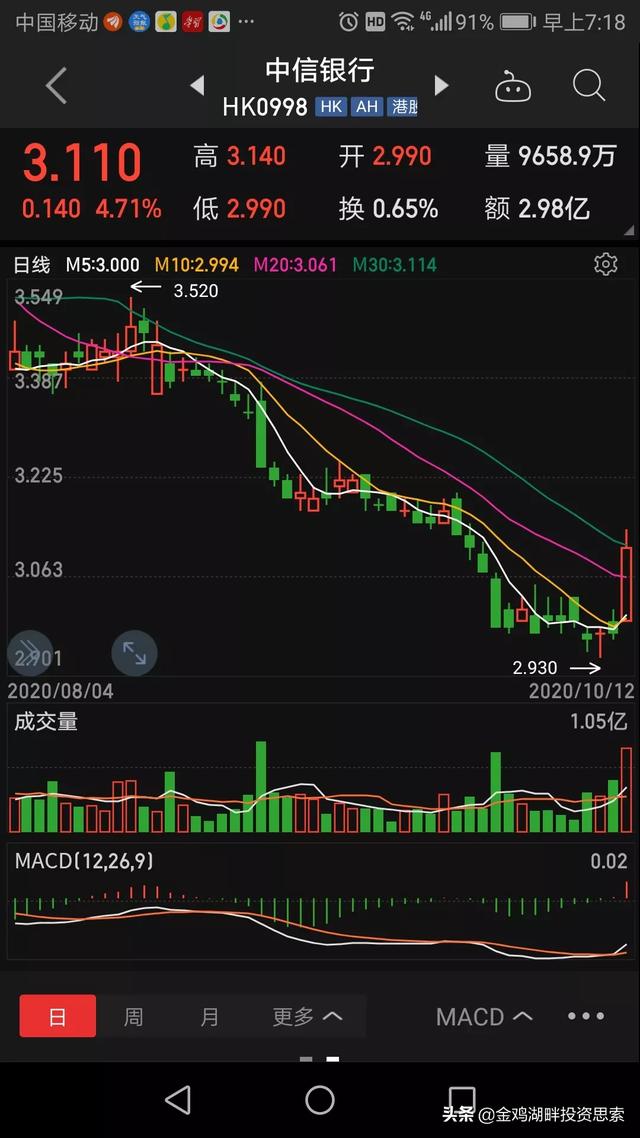Open the robot assistant icon
The image size is (640, 1138).
[x=513, y=88]
